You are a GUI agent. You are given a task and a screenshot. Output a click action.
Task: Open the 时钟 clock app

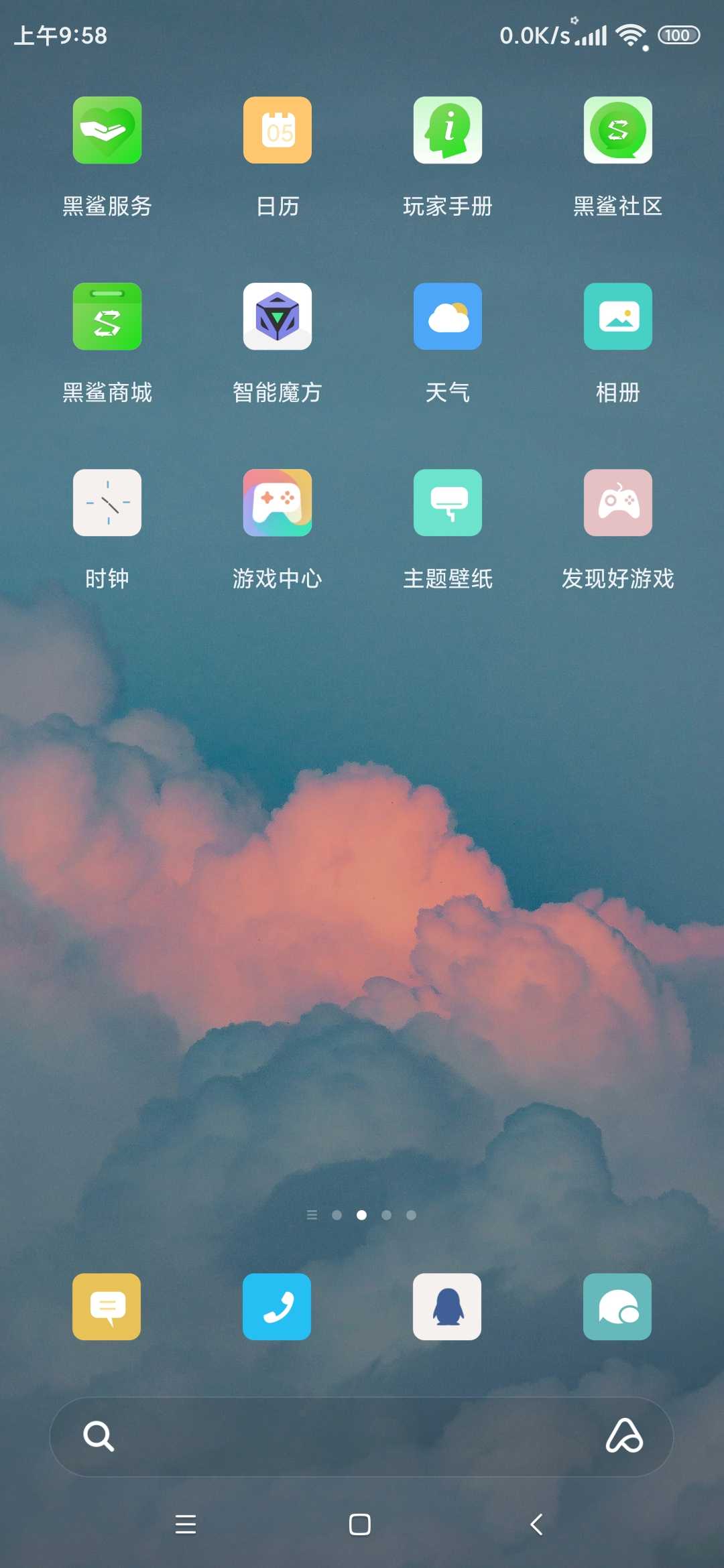coord(107,503)
